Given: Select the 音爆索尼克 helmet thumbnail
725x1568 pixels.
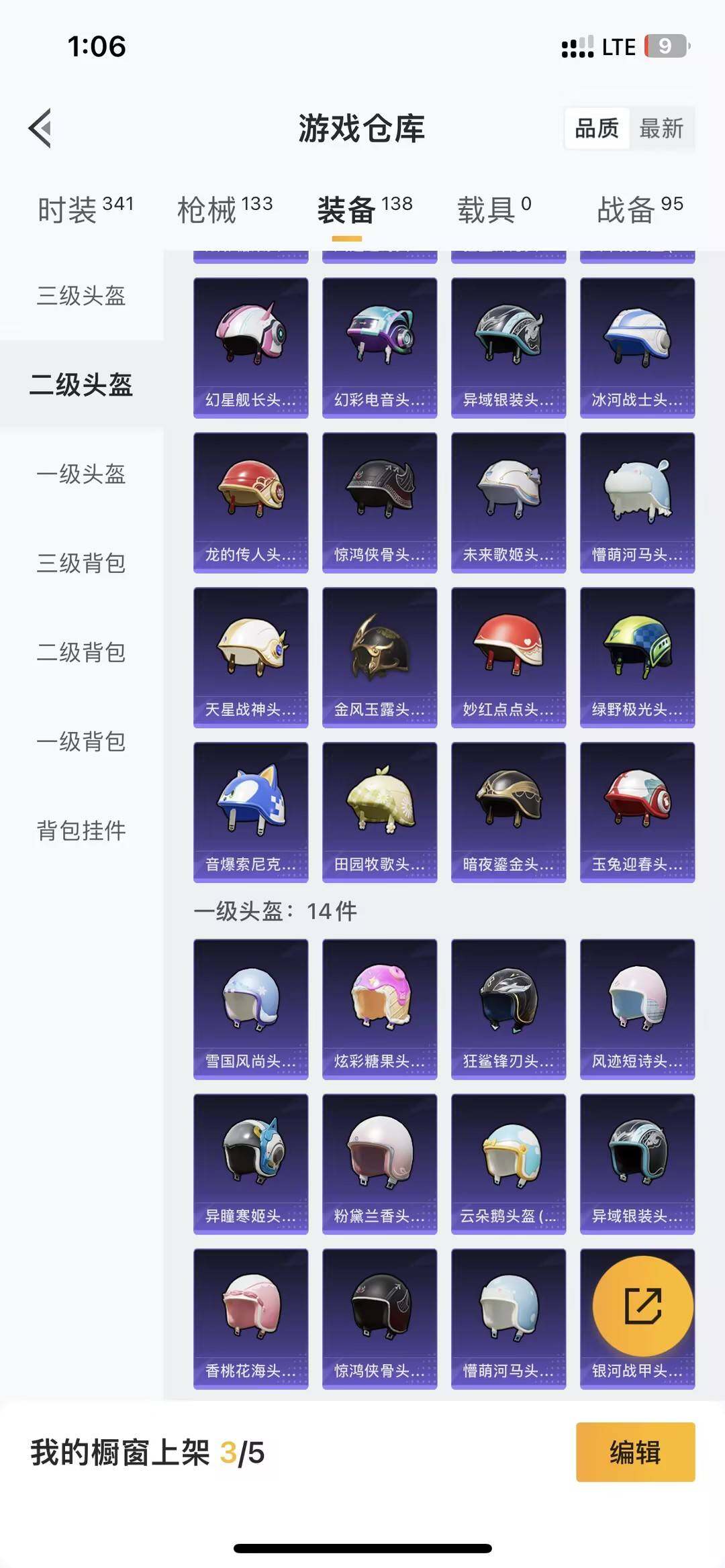Looking at the screenshot, I should coord(250,812).
